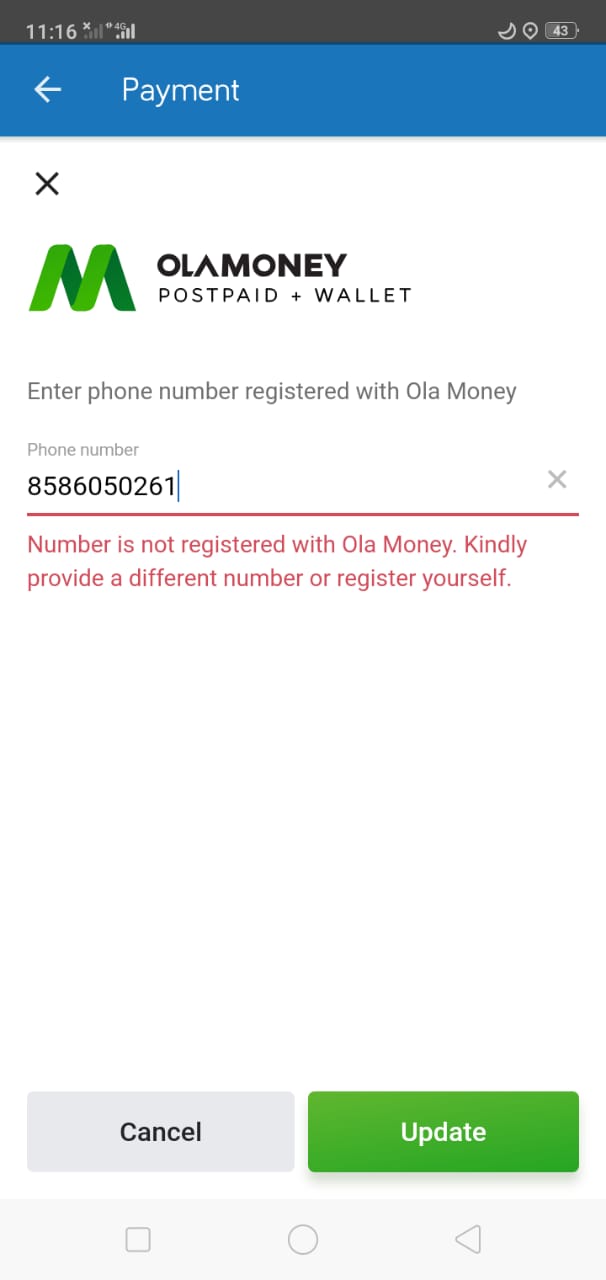This screenshot has width=606, height=1280.
Task: Close the Ola Money setup form
Action: click(47, 183)
